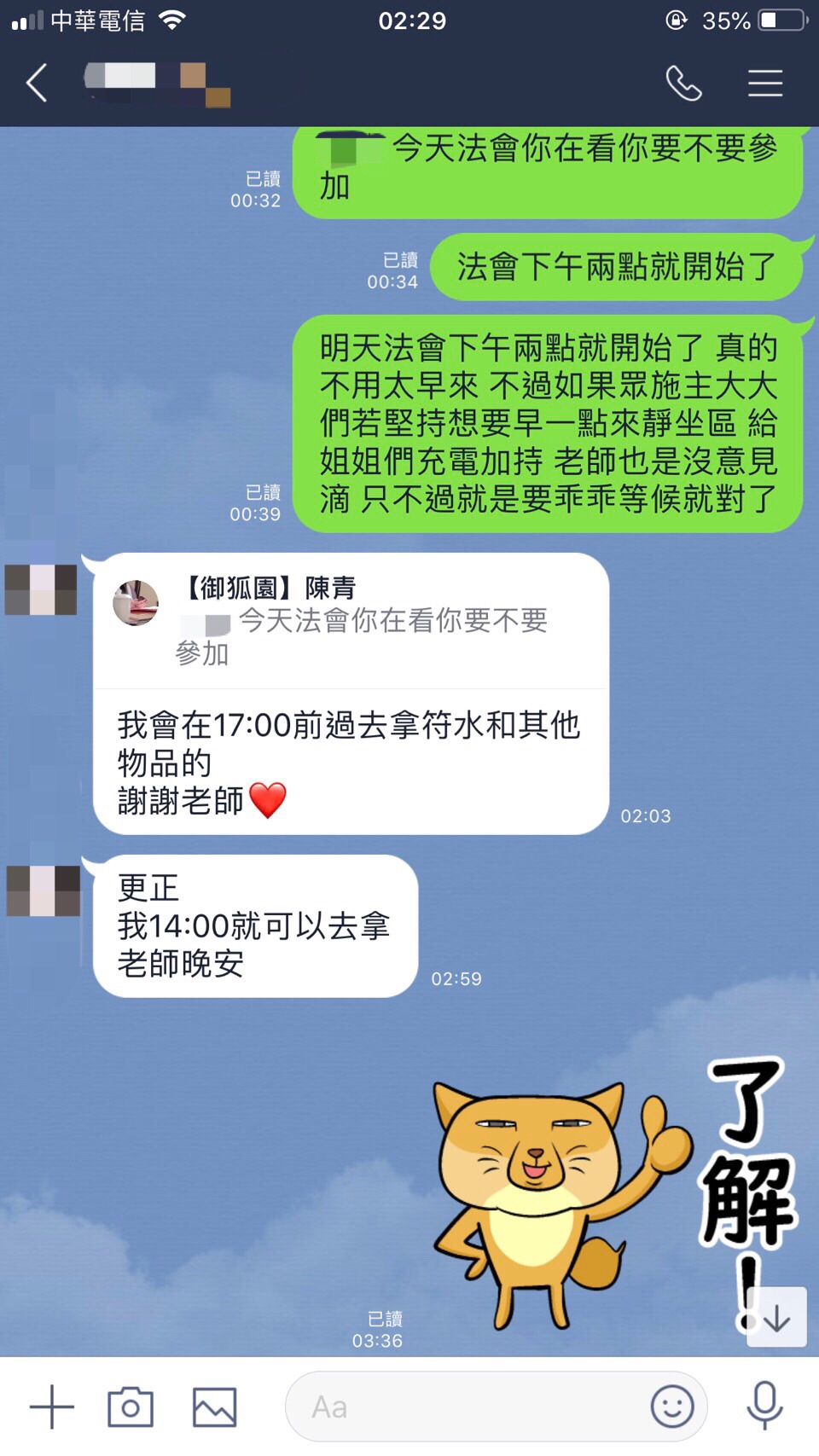
Task: Open the plus attachment options
Action: (x=52, y=1407)
